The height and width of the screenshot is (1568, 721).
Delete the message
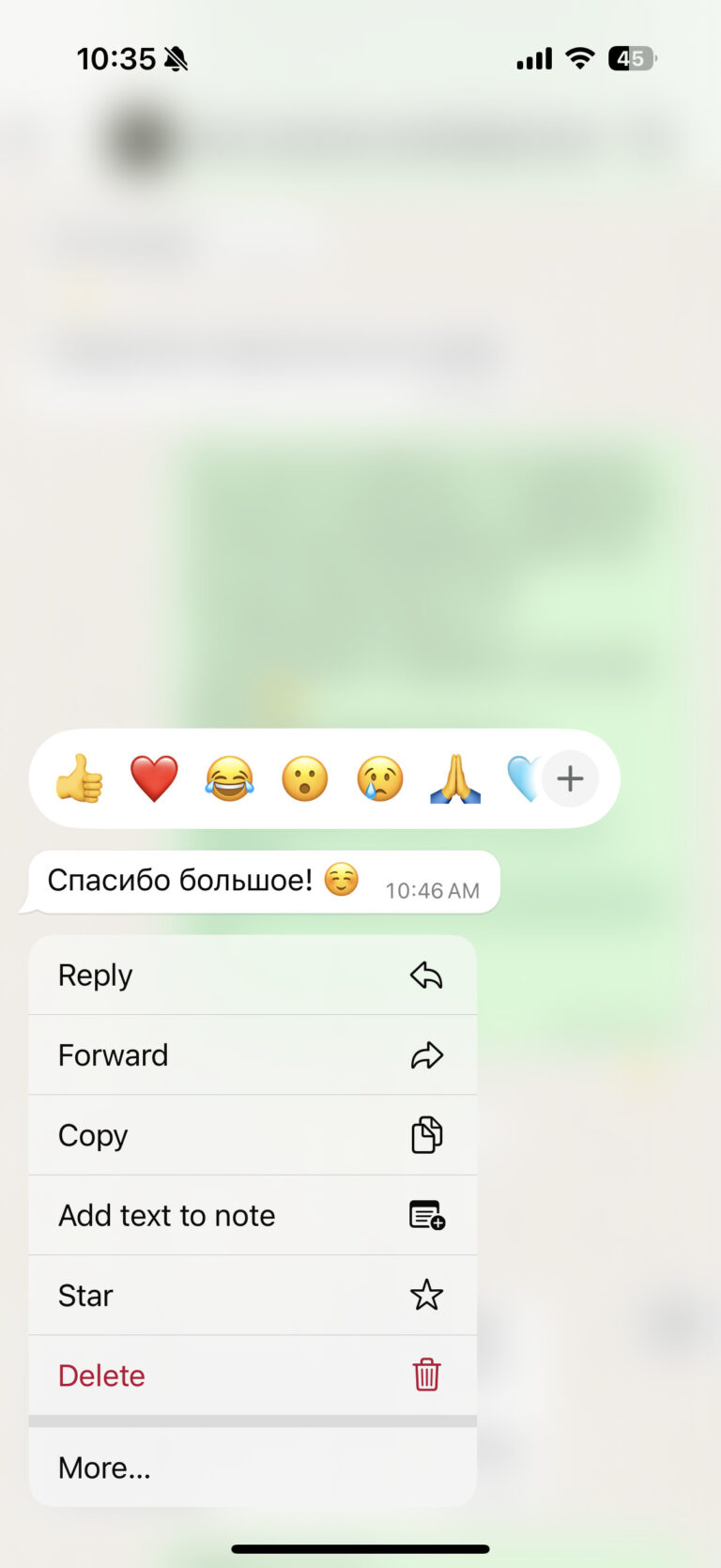[x=252, y=1376]
